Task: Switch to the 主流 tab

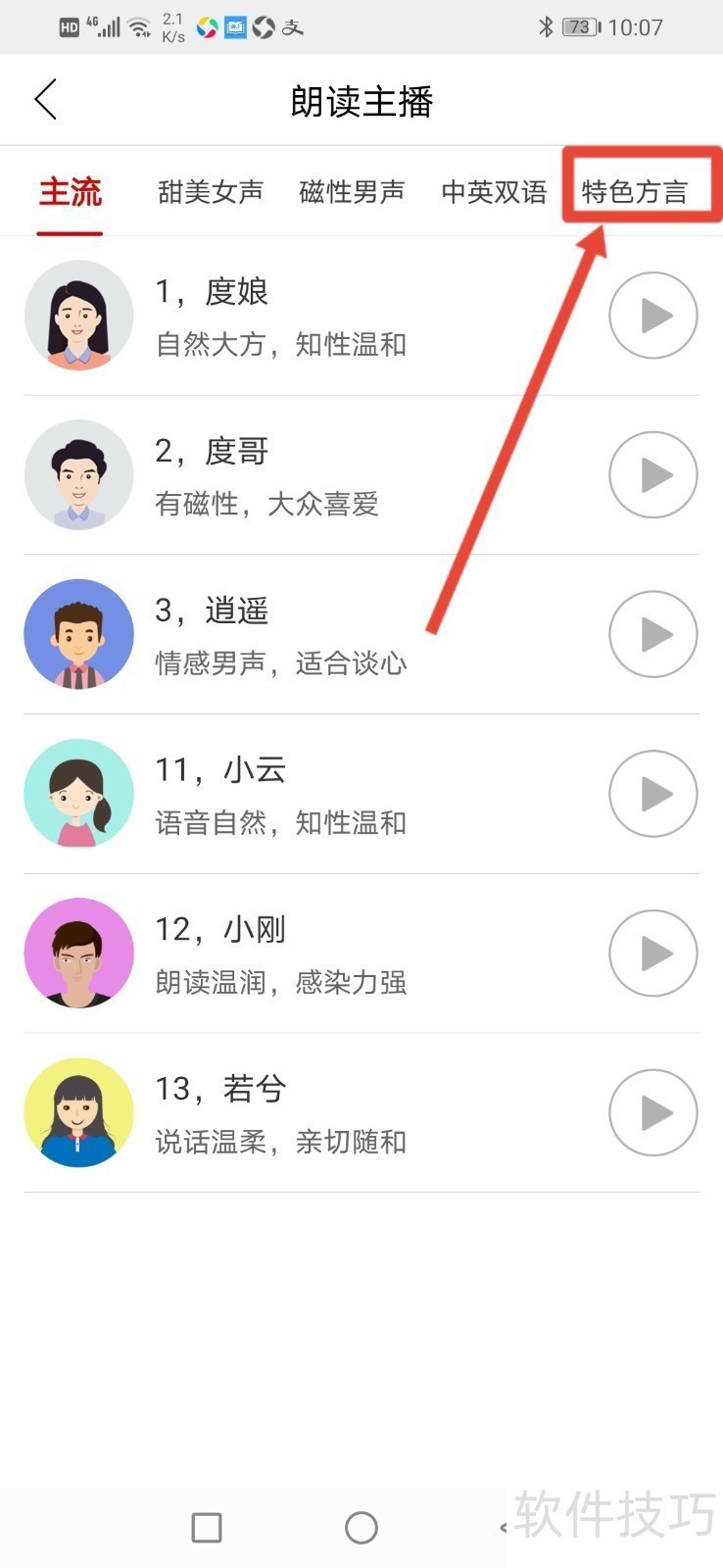Action: (x=70, y=191)
